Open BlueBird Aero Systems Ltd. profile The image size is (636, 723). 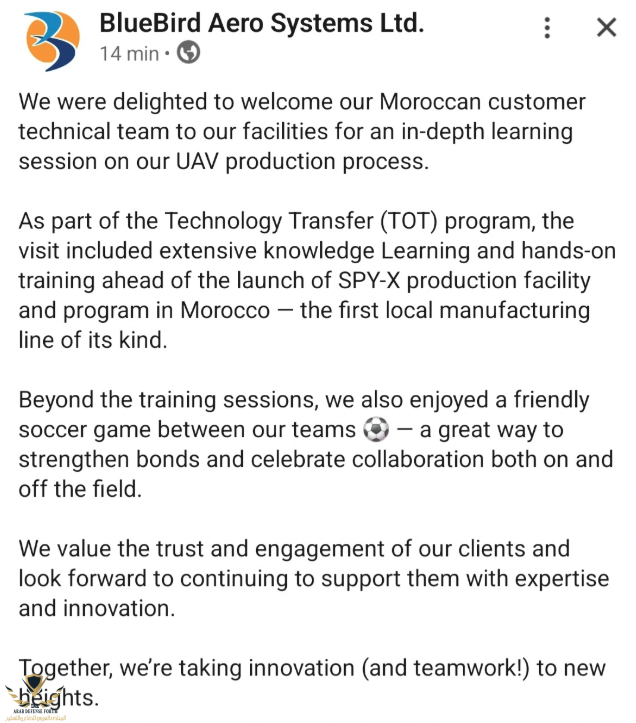(x=261, y=24)
